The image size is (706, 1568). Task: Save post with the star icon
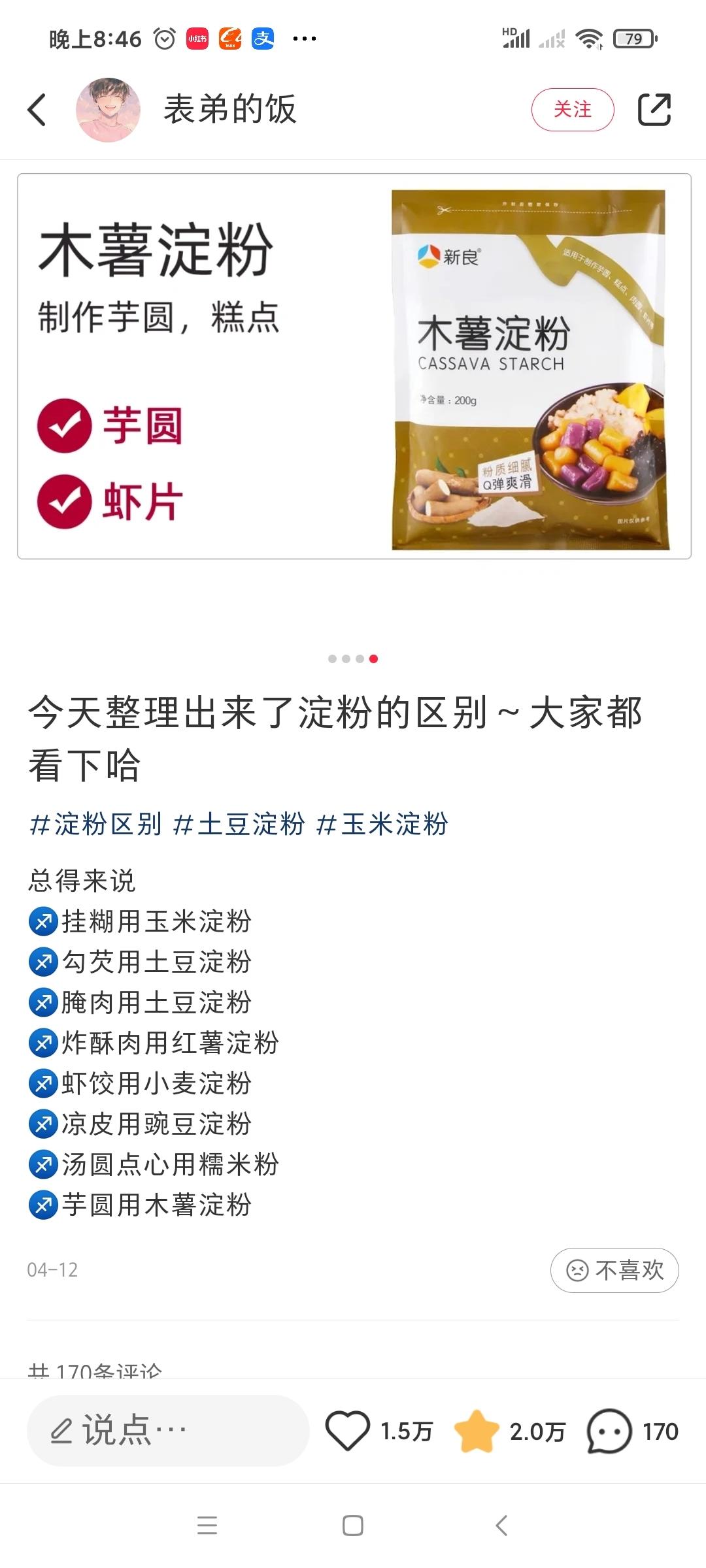[476, 1431]
